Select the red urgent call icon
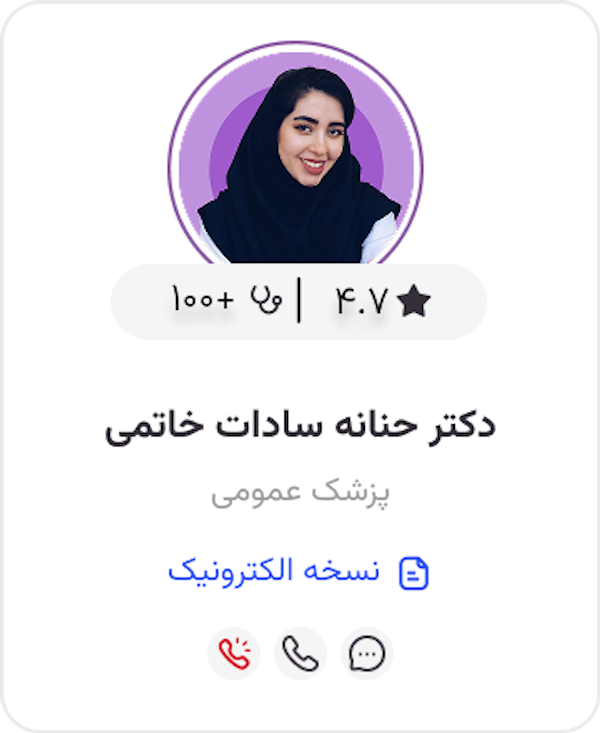 click(x=233, y=654)
